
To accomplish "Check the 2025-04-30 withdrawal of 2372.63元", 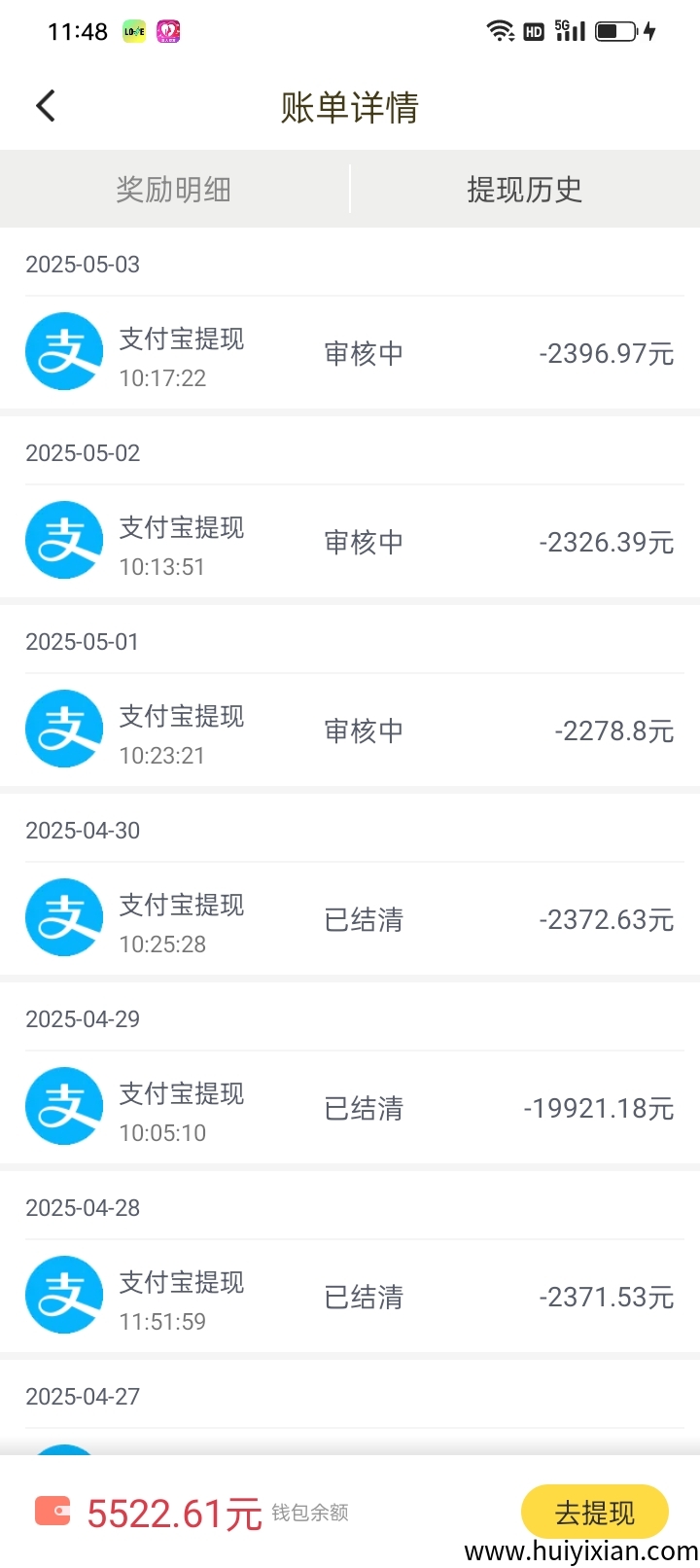I will point(350,919).
